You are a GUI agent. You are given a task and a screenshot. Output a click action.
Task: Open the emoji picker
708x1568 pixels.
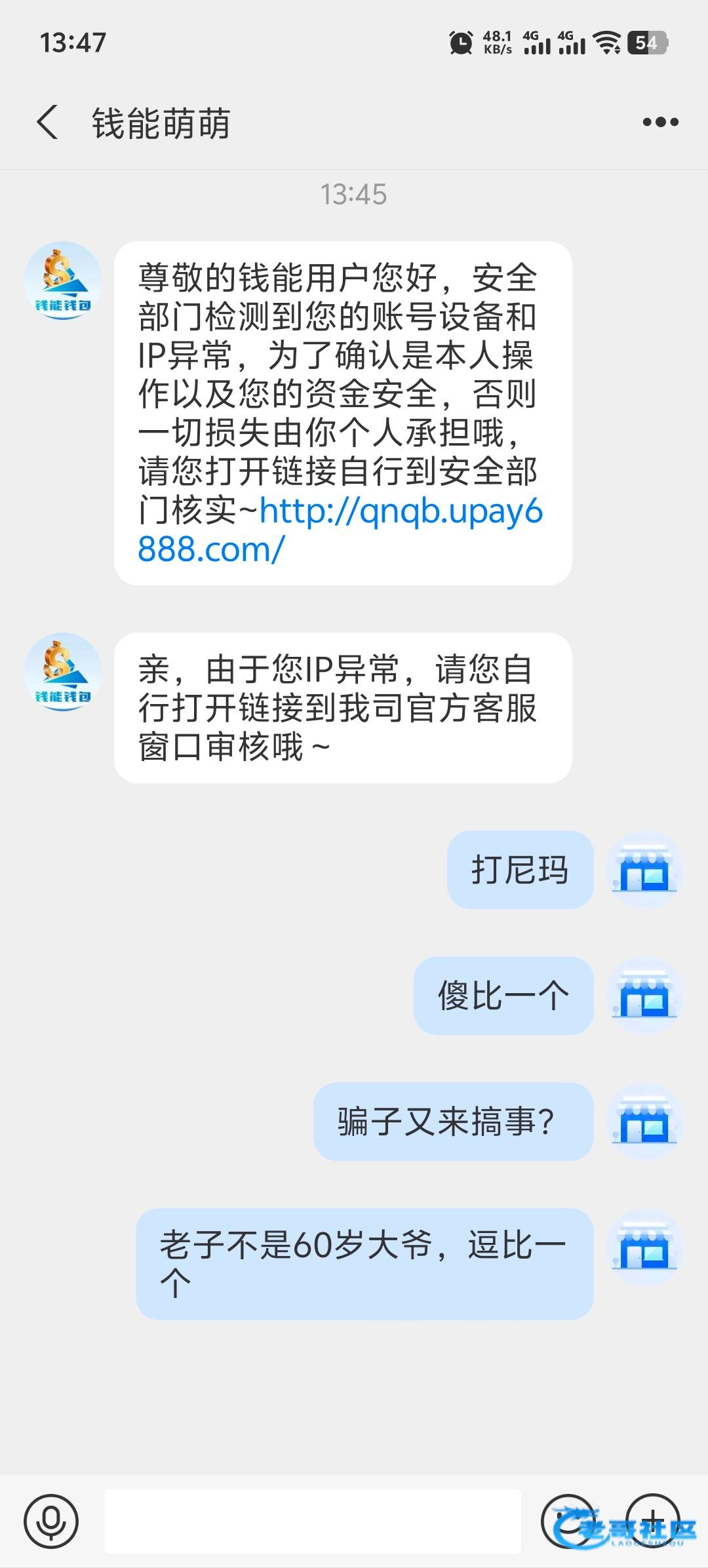(568, 1521)
